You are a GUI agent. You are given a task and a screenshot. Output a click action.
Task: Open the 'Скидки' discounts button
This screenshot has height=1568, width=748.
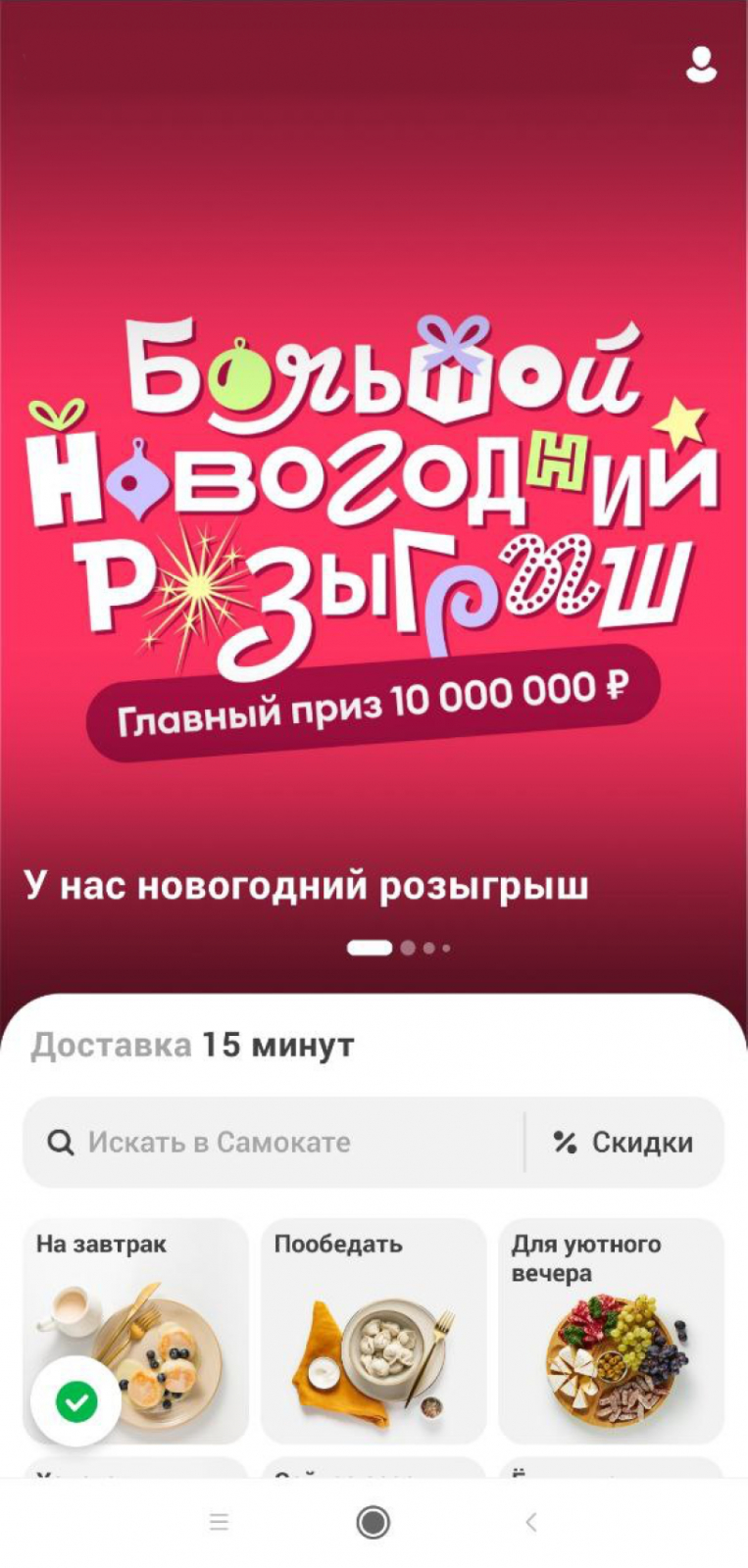(624, 1143)
